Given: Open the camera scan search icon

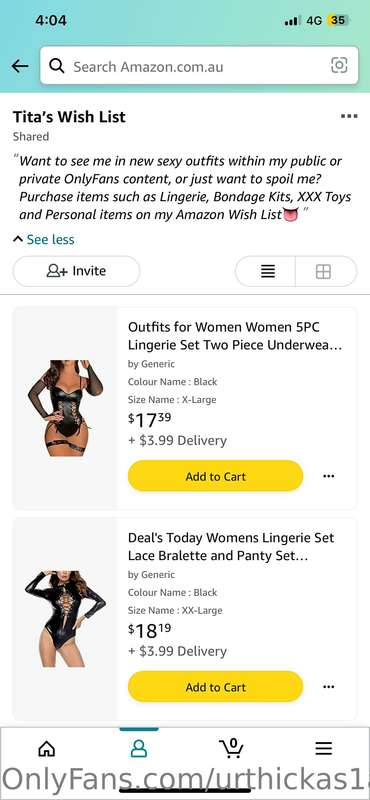Looking at the screenshot, I should coord(339,65).
